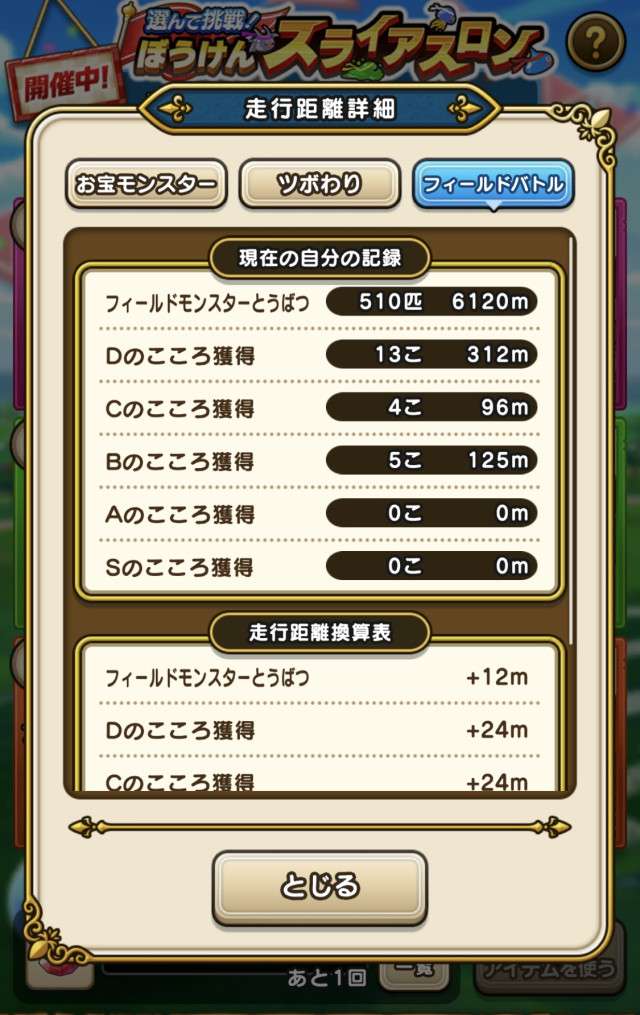Close the dialog with とじる button
The image size is (640, 1015).
[319, 887]
